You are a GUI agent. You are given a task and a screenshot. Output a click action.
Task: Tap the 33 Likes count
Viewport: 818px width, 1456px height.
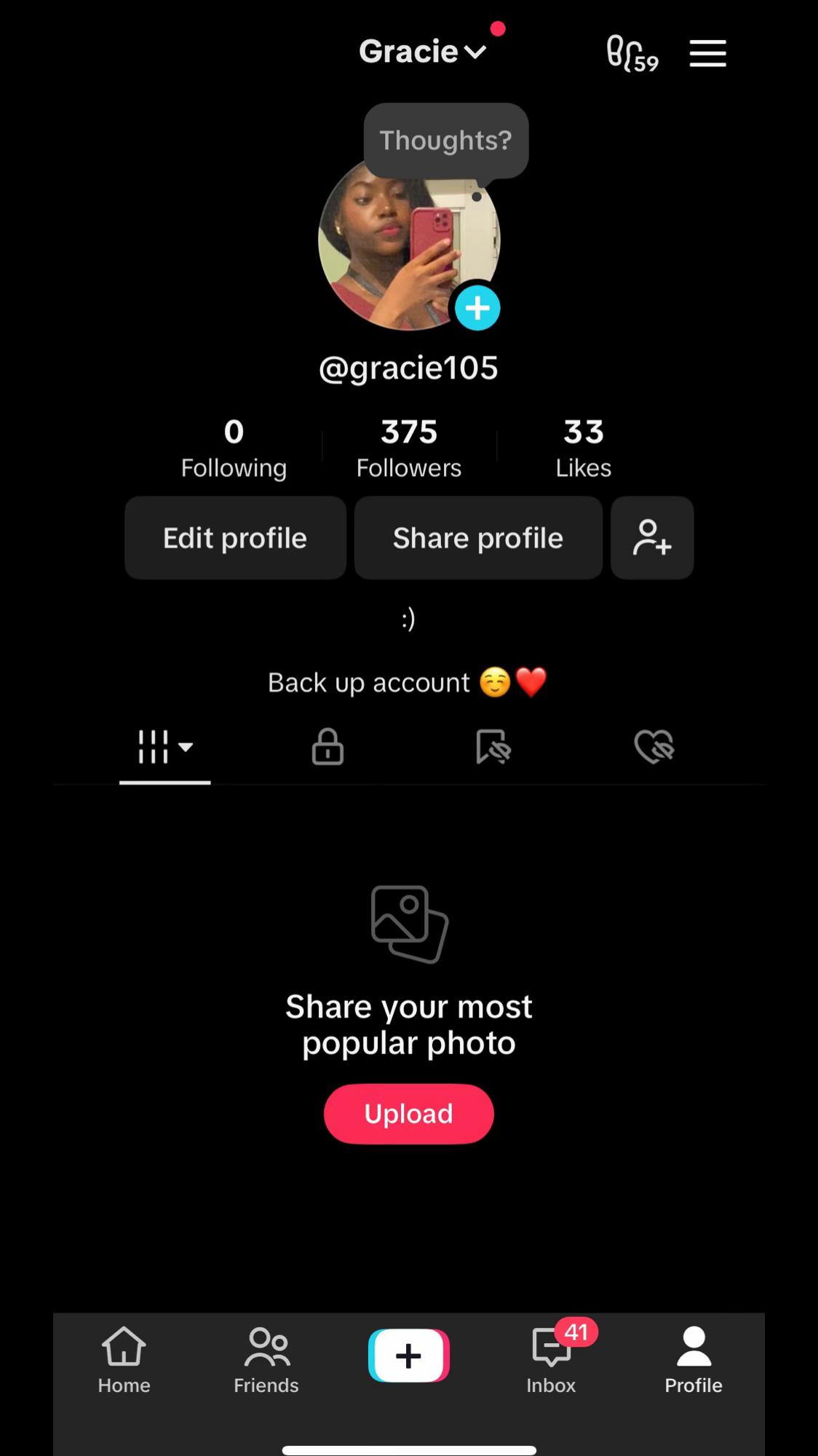coord(584,448)
